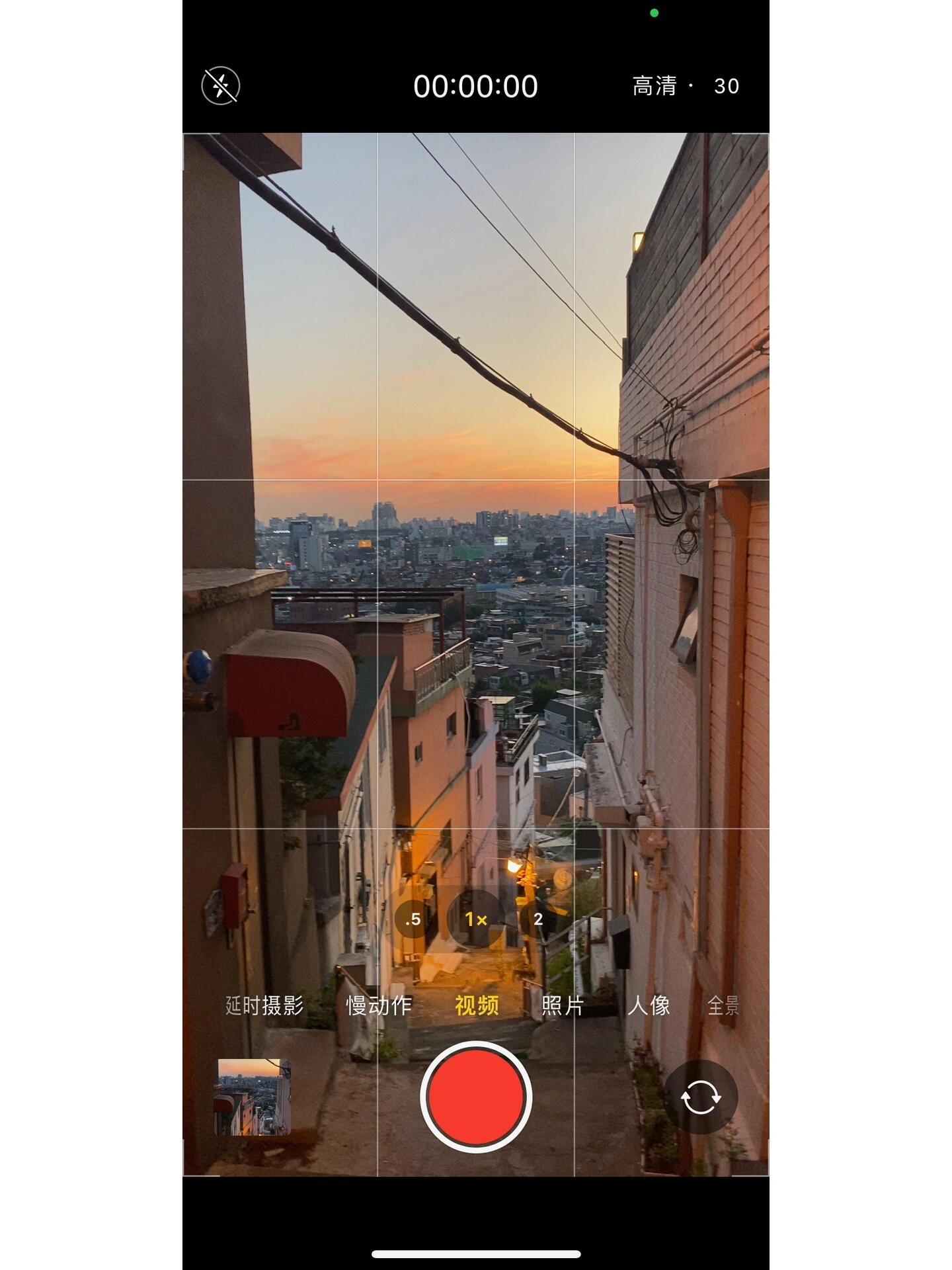The image size is (952, 1270).
Task: Open the last captured photo thumbnail
Action: 254,1097
